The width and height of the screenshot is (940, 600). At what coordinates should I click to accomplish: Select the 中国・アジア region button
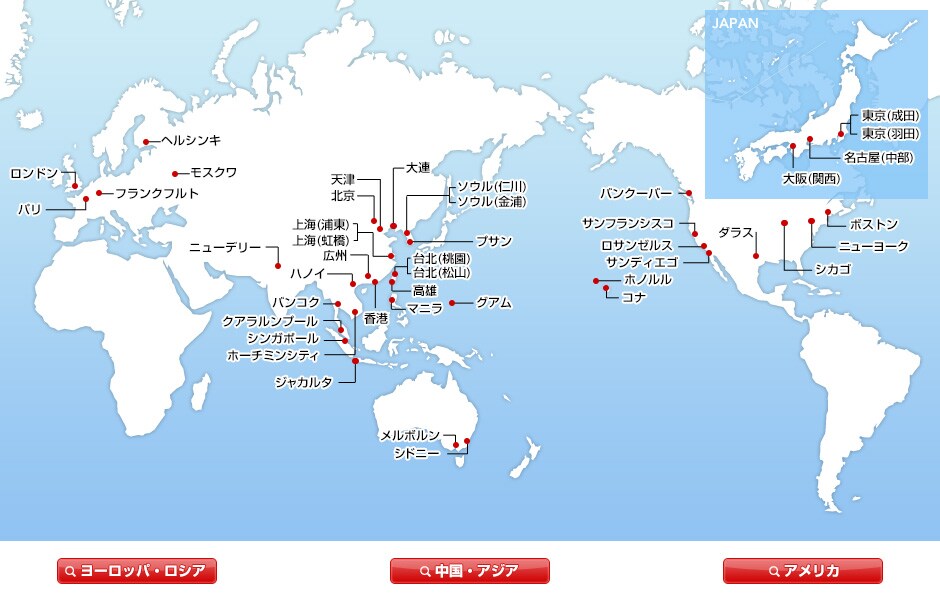point(470,571)
